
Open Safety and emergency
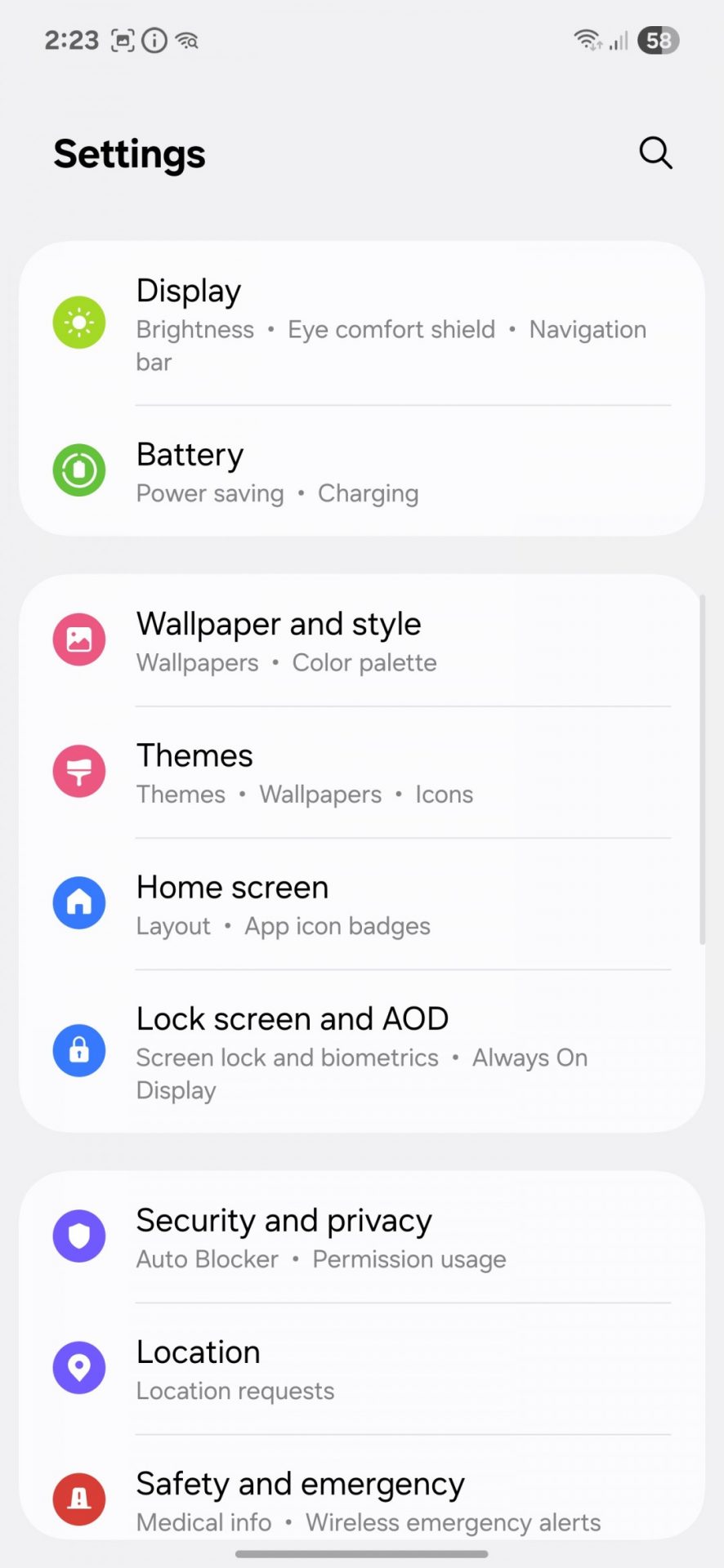pos(361,1499)
